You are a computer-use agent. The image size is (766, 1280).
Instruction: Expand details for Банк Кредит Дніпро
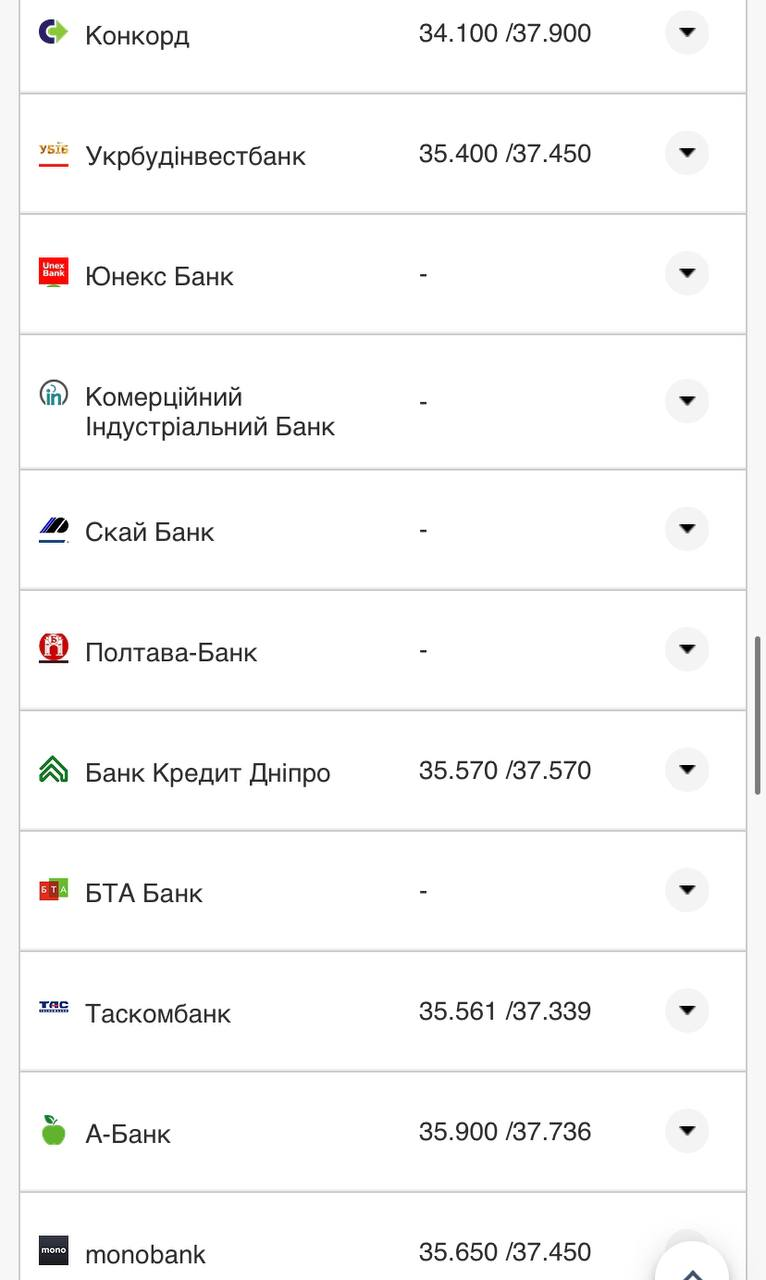tap(686, 771)
